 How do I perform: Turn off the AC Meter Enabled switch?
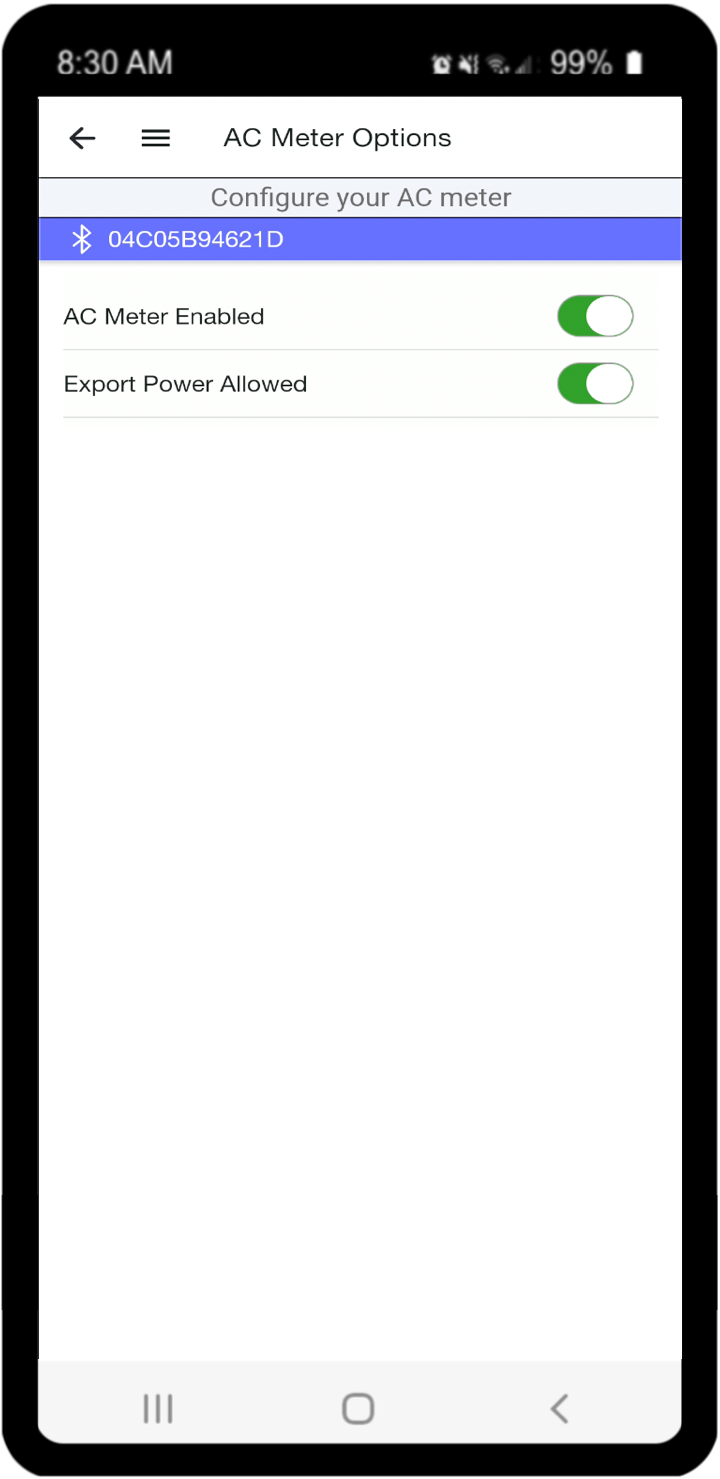click(595, 316)
